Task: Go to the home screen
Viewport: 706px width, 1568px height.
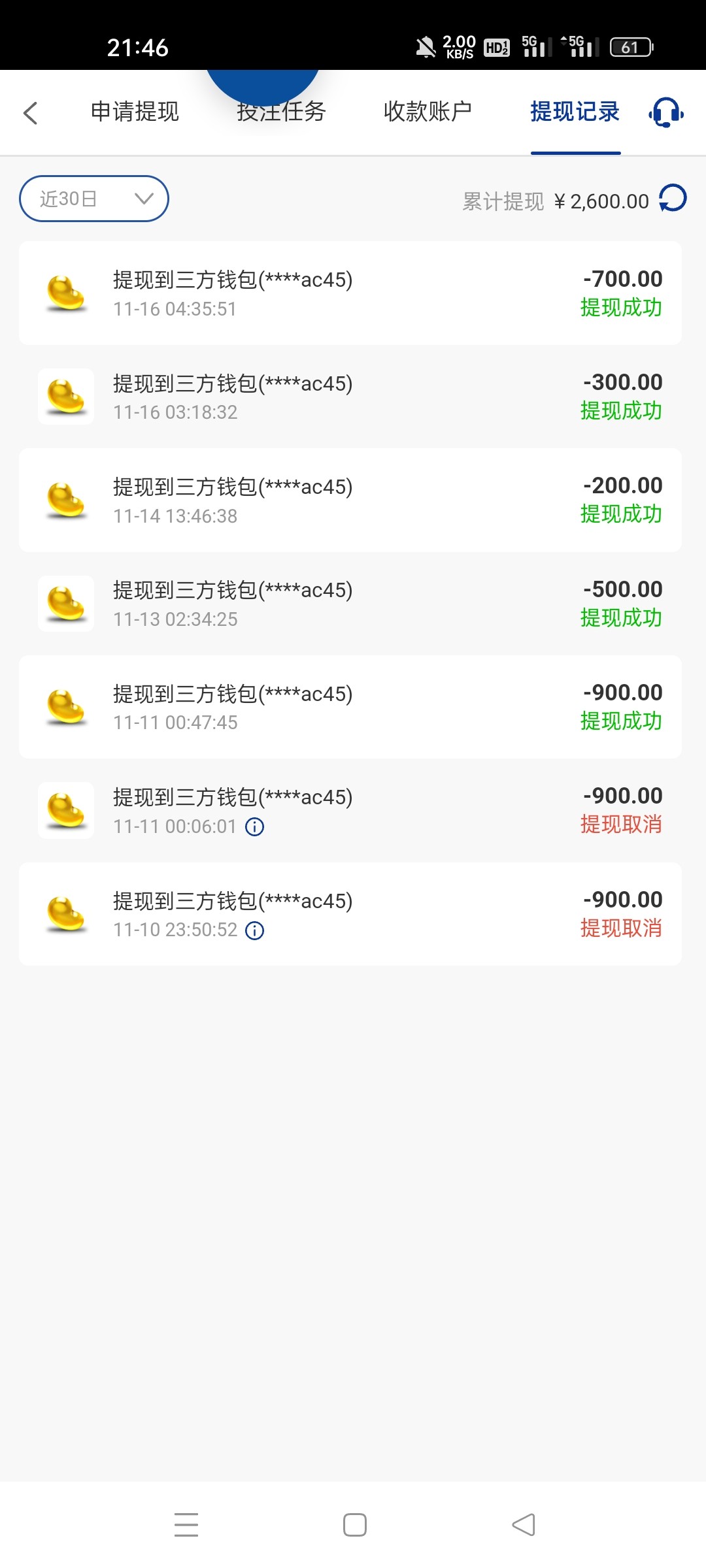Action: (354, 1525)
